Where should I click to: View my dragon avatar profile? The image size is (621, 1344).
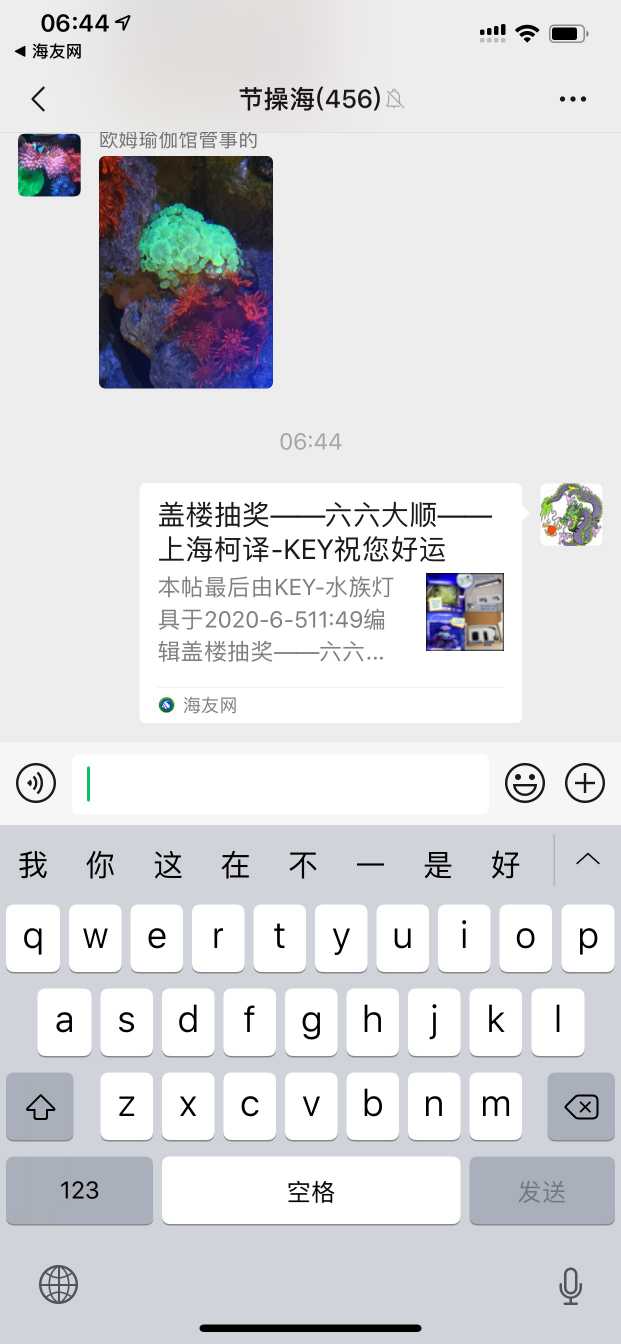click(571, 515)
